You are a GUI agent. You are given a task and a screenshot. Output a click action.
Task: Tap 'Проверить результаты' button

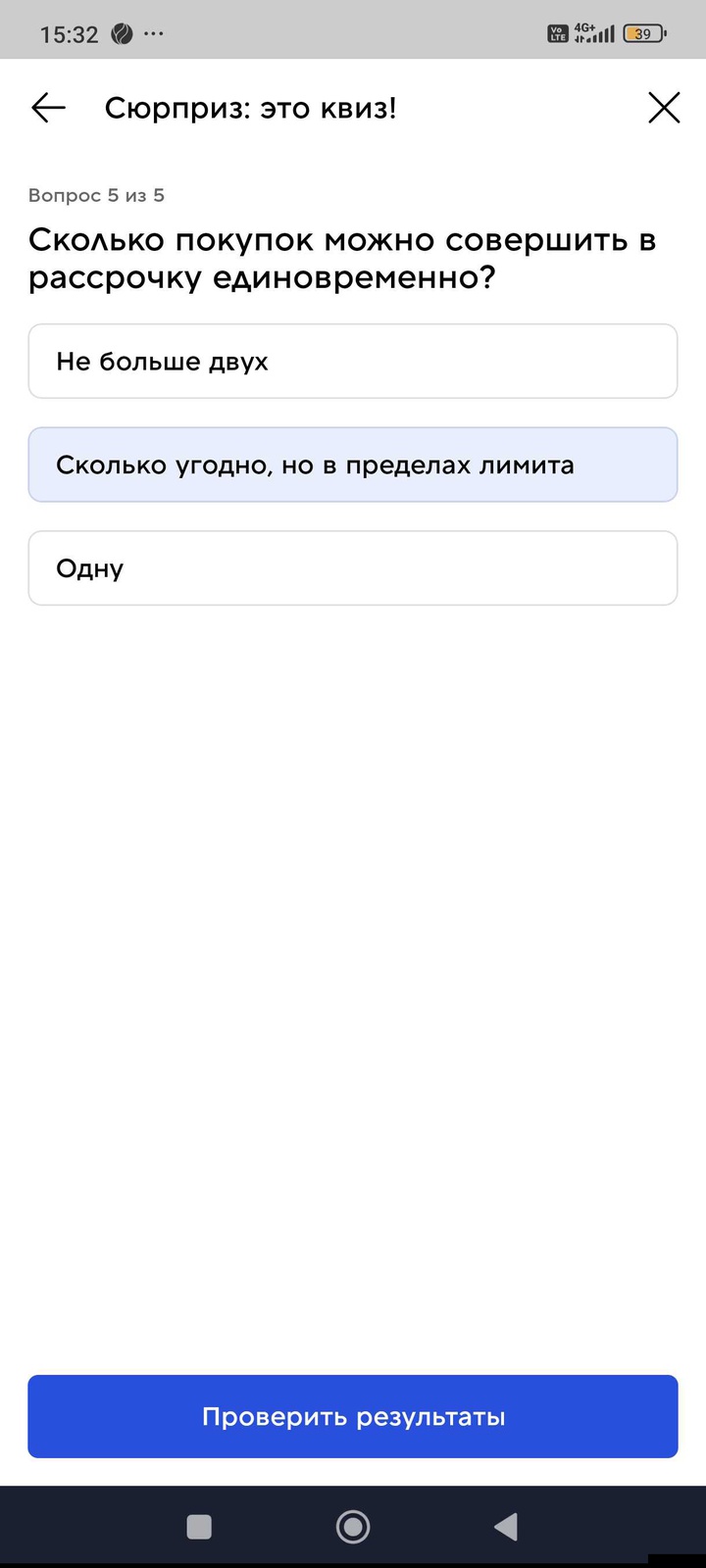pos(353,1416)
